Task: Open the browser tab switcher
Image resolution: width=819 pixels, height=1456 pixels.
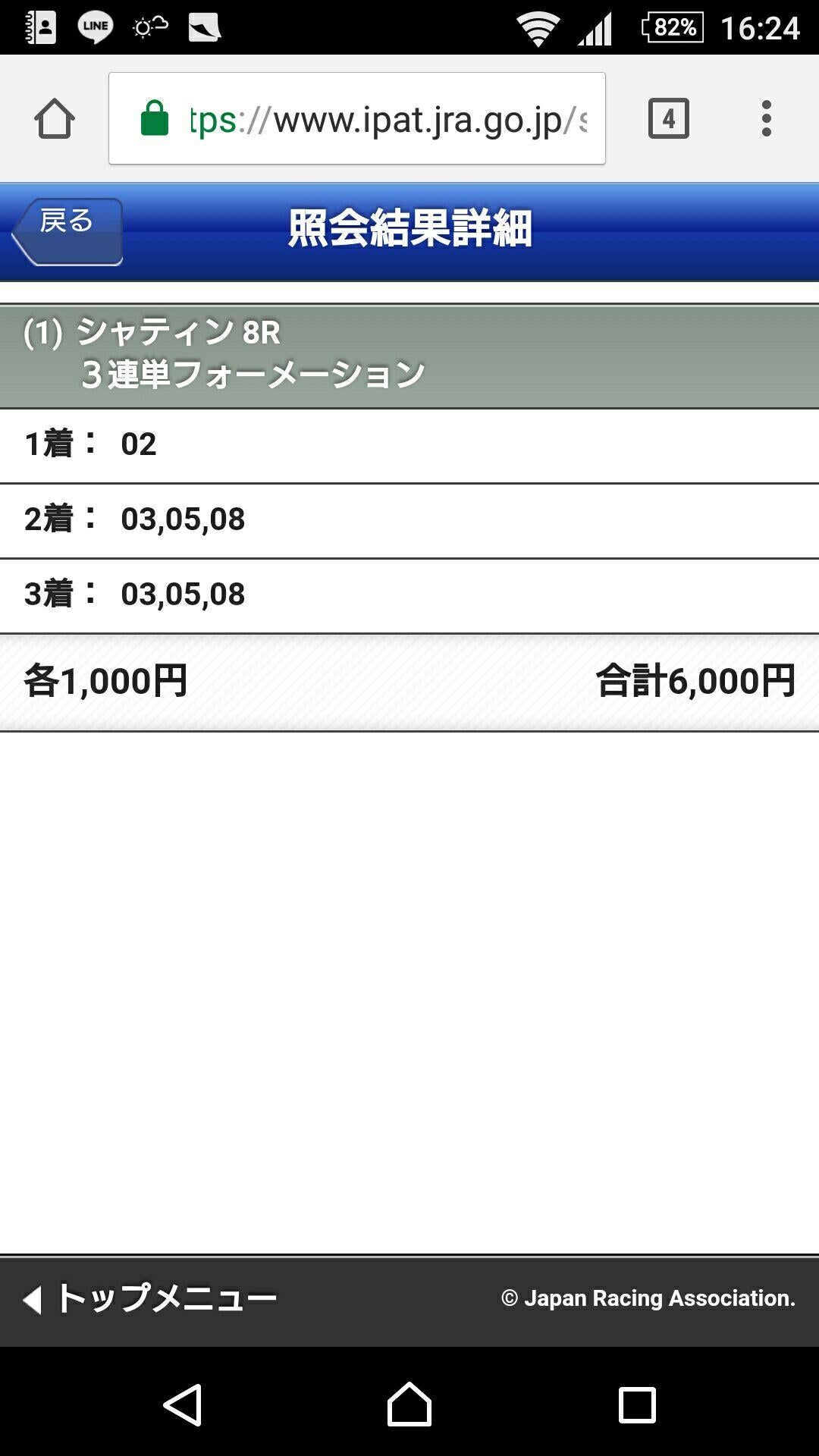Action: [668, 119]
